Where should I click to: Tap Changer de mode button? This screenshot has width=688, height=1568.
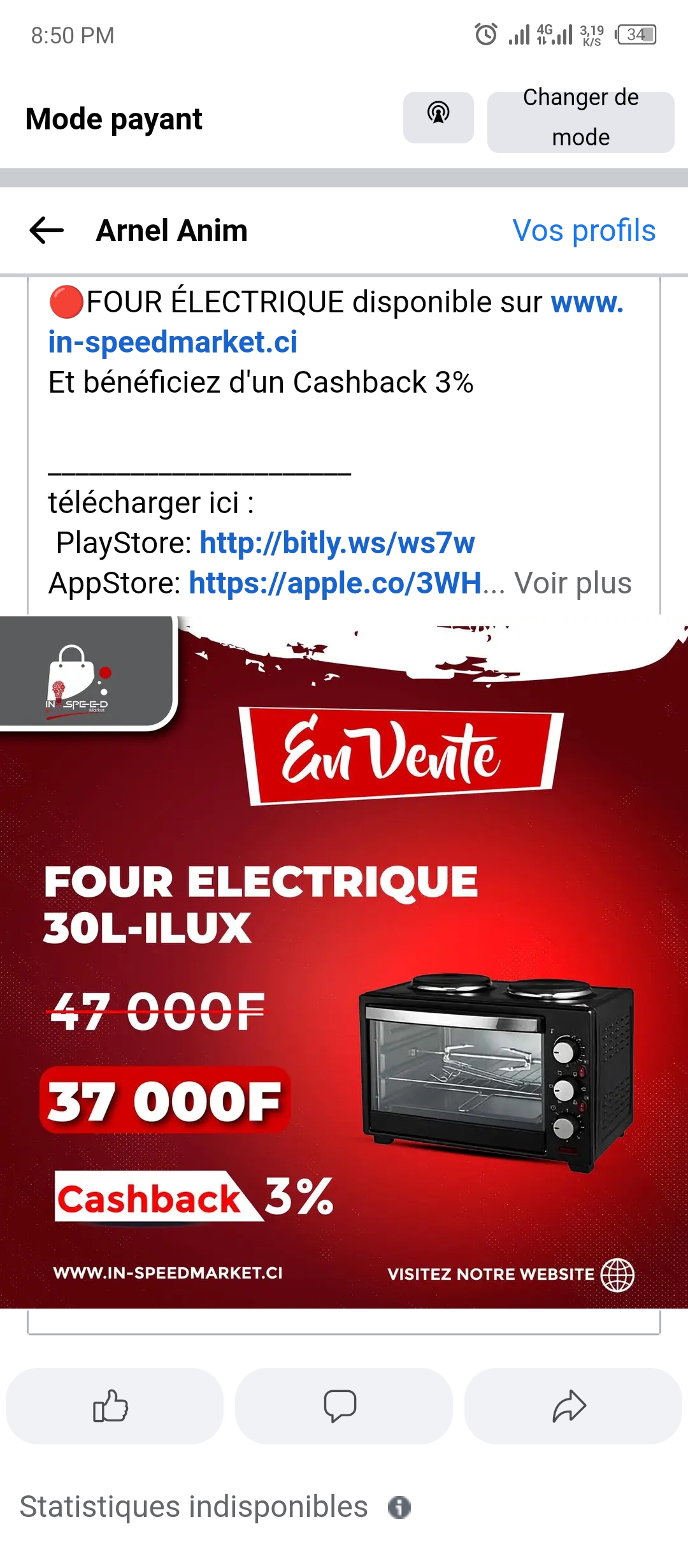tap(580, 122)
